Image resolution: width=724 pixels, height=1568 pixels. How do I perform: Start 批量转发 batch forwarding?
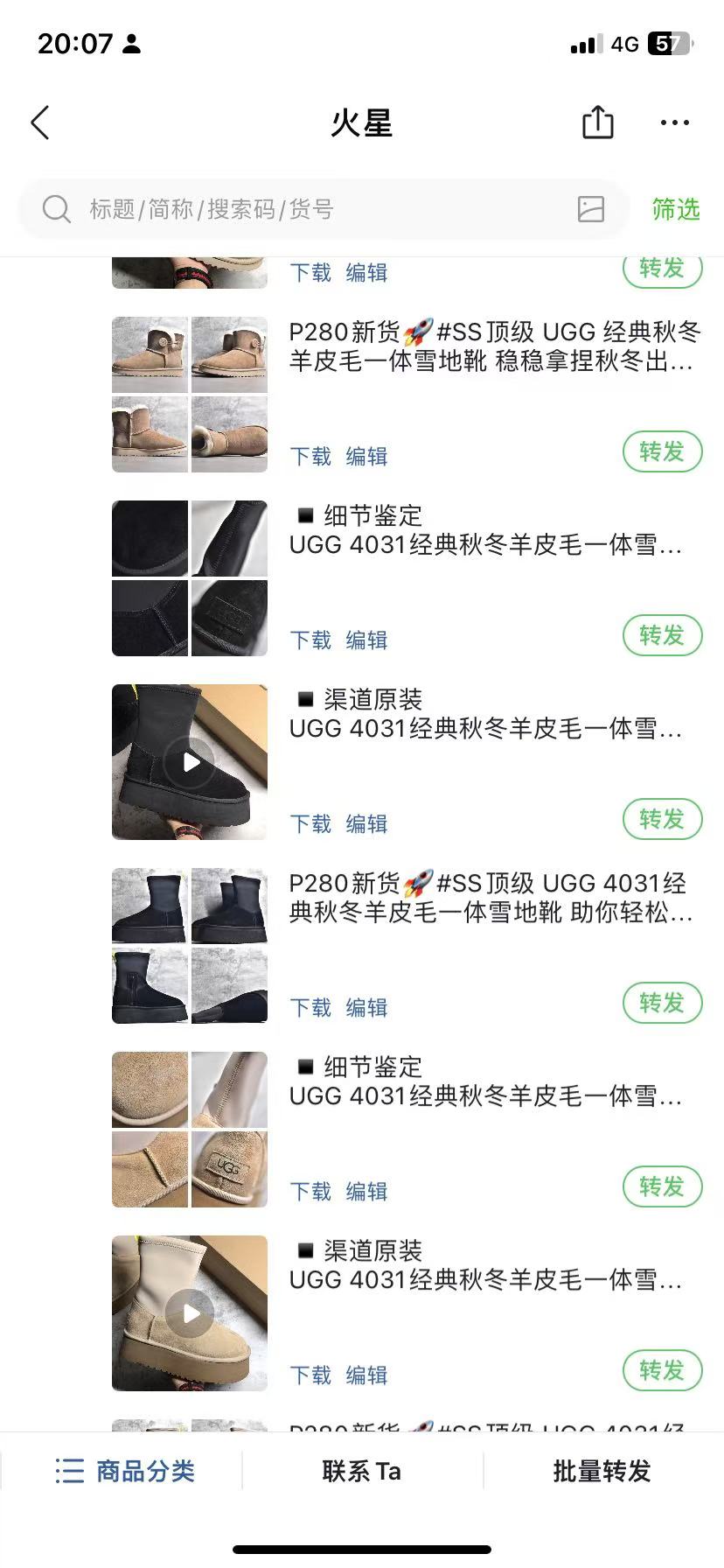point(602,1471)
